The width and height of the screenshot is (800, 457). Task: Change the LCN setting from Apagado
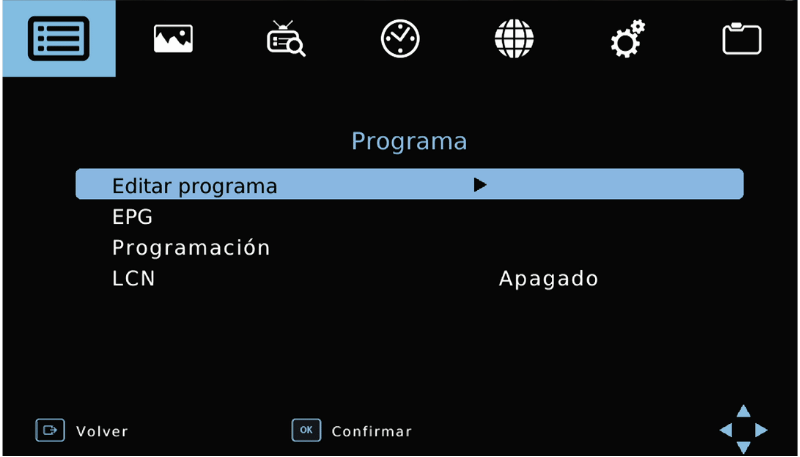click(x=548, y=279)
